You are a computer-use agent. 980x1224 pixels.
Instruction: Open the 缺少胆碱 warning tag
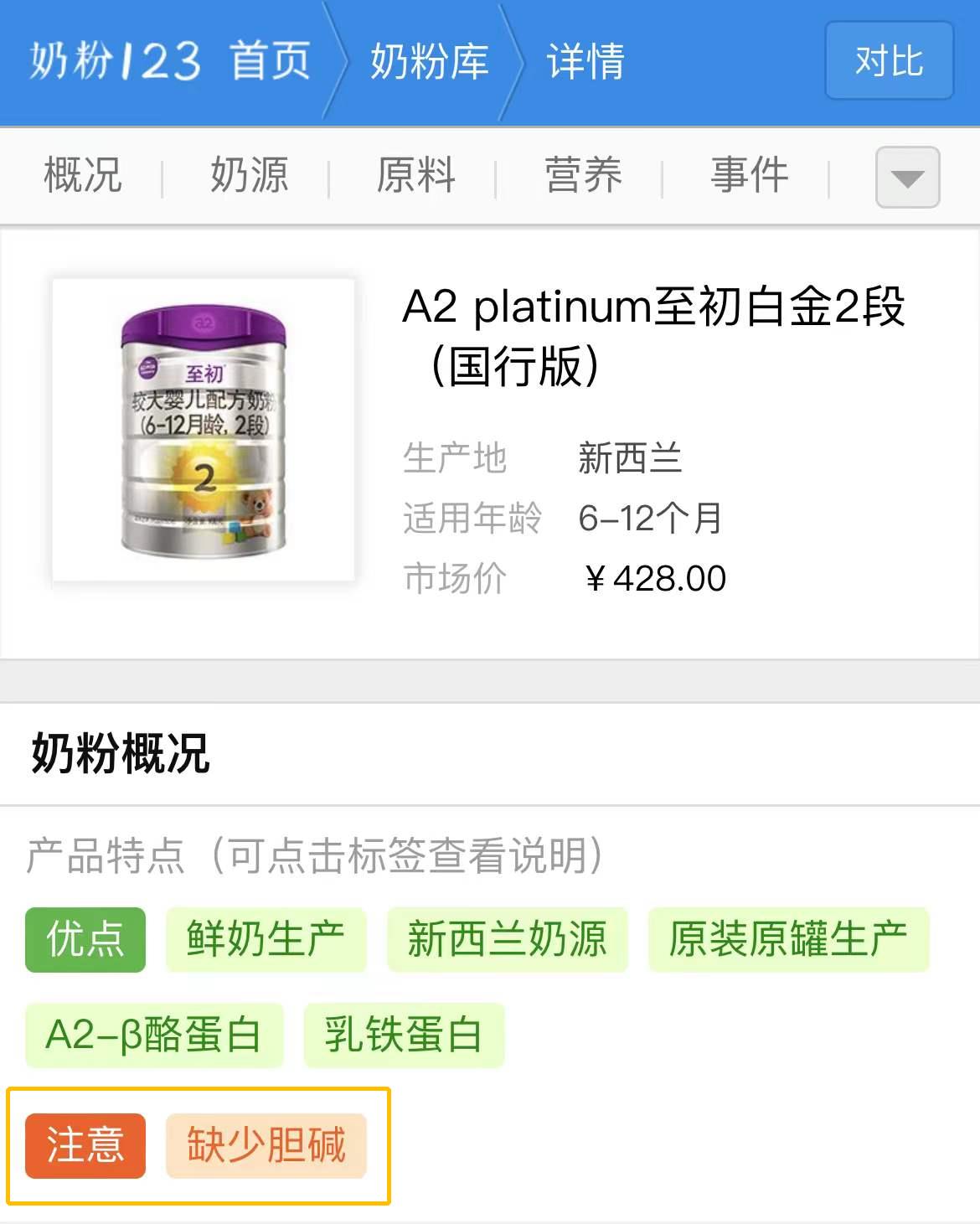(x=266, y=1145)
